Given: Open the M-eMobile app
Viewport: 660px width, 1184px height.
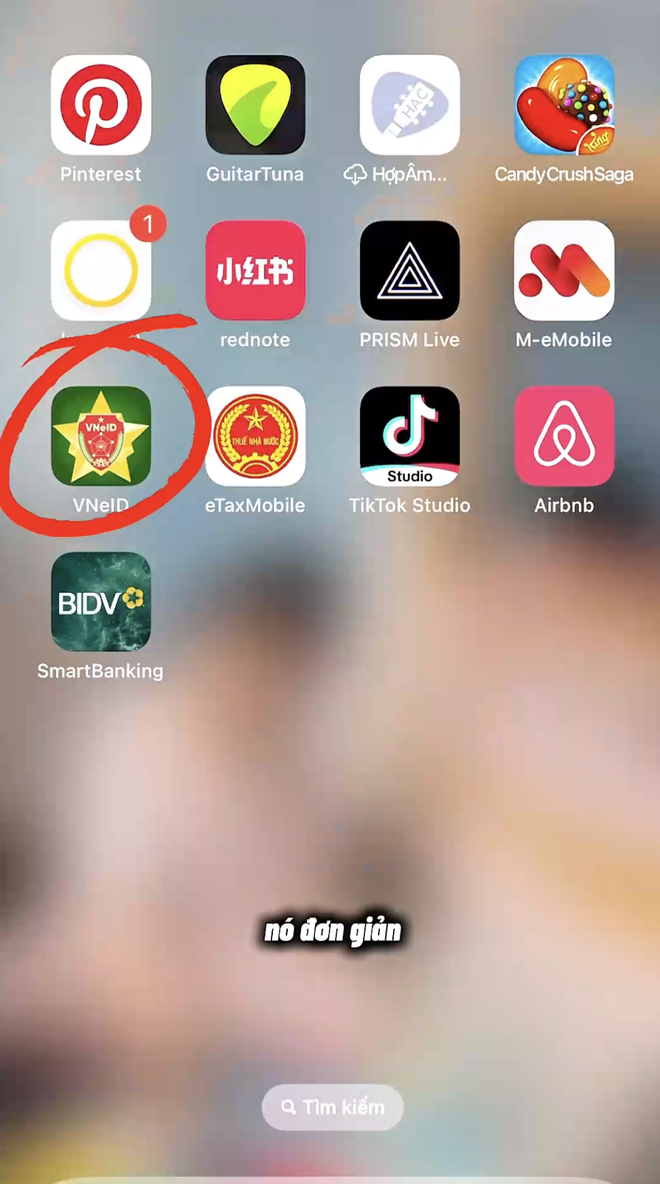Looking at the screenshot, I should (564, 271).
